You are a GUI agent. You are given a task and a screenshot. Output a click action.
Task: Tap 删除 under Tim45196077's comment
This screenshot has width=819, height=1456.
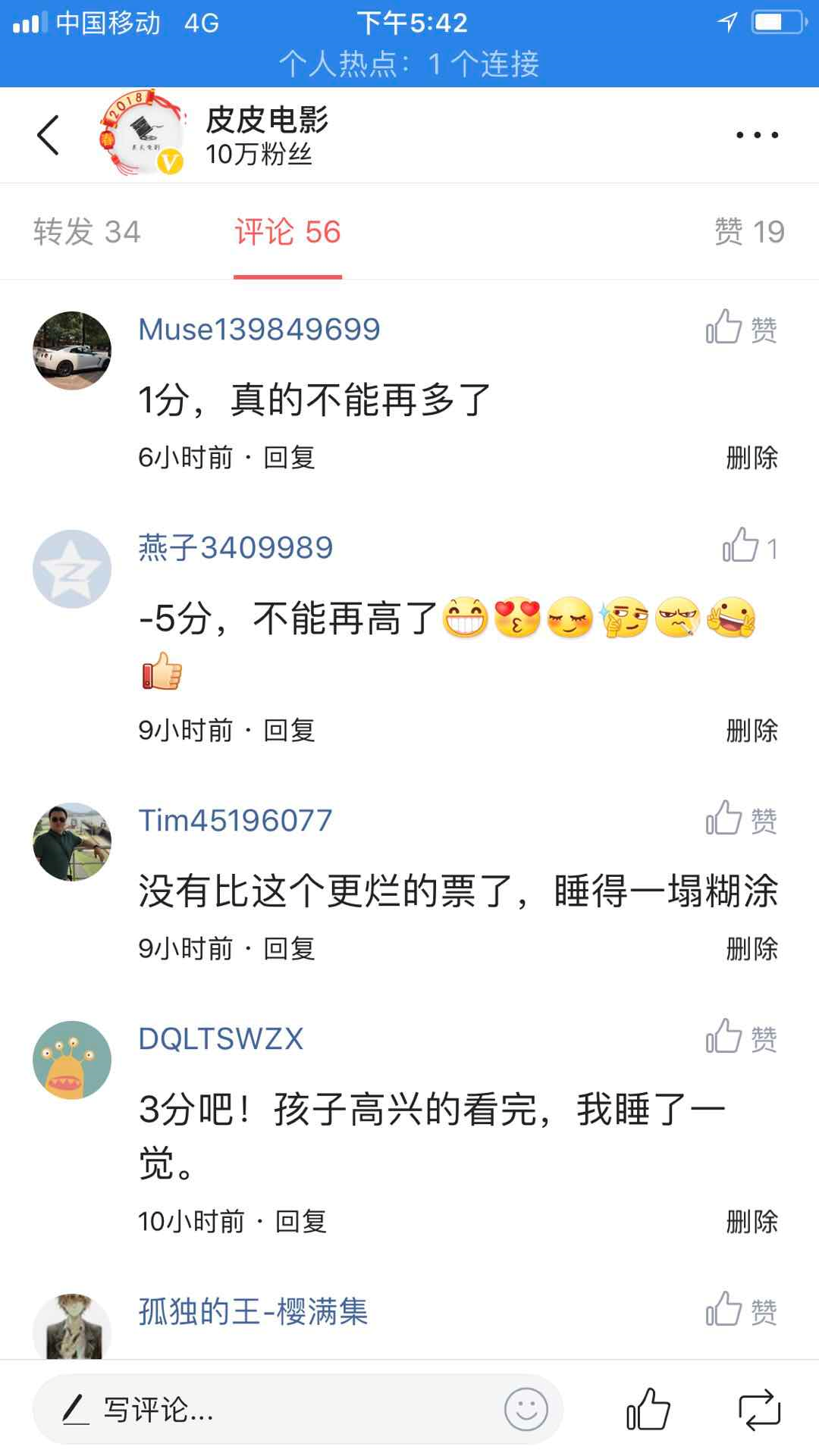pos(752,948)
